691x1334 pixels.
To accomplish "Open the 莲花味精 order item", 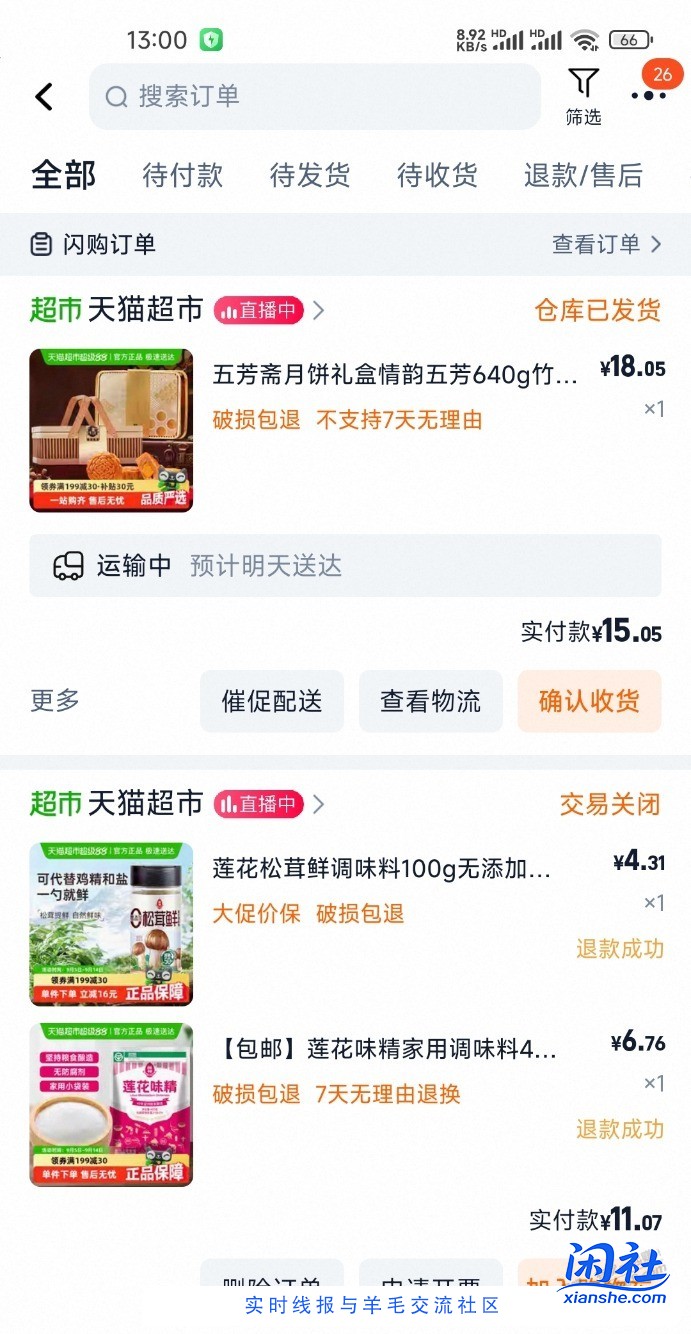I will pyautogui.click(x=388, y=1049).
